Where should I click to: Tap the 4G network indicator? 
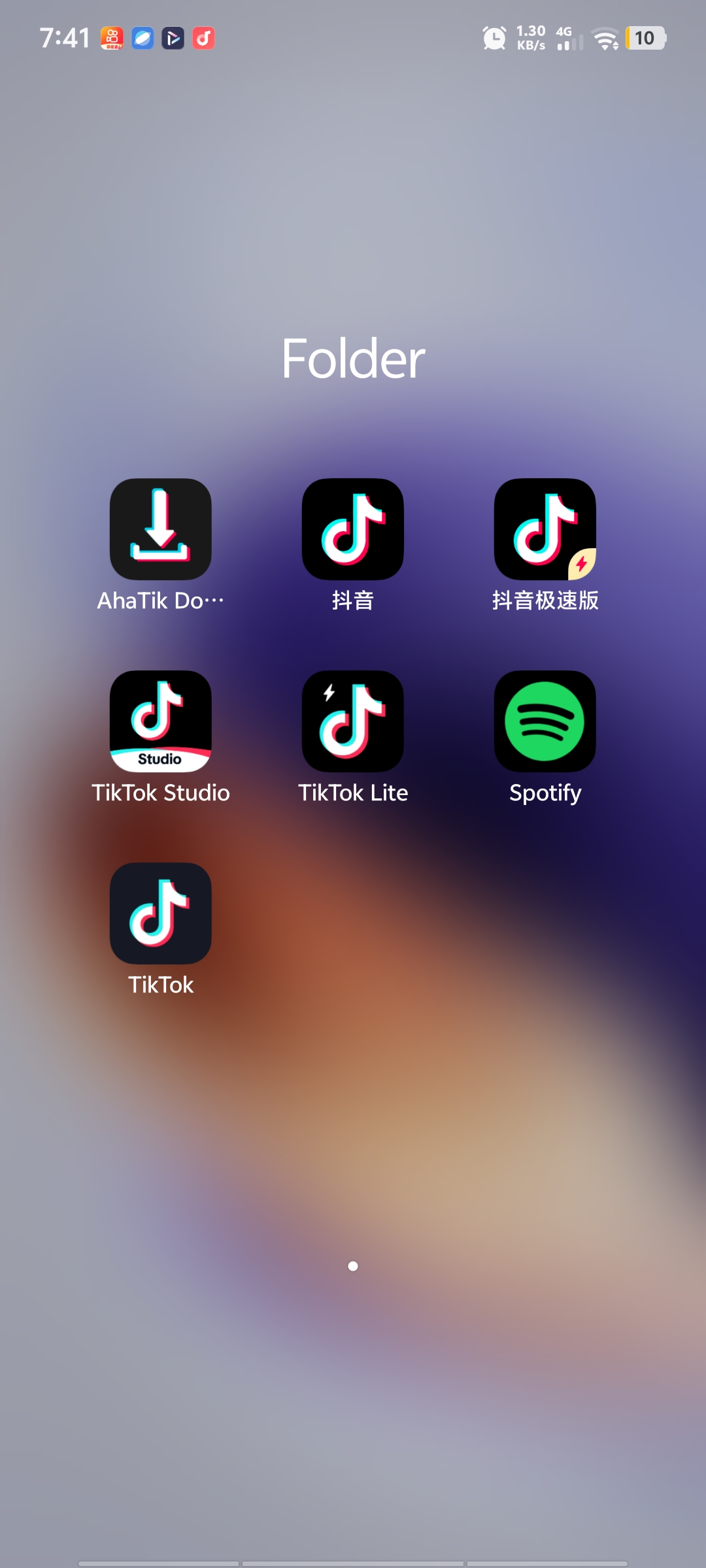click(x=563, y=30)
